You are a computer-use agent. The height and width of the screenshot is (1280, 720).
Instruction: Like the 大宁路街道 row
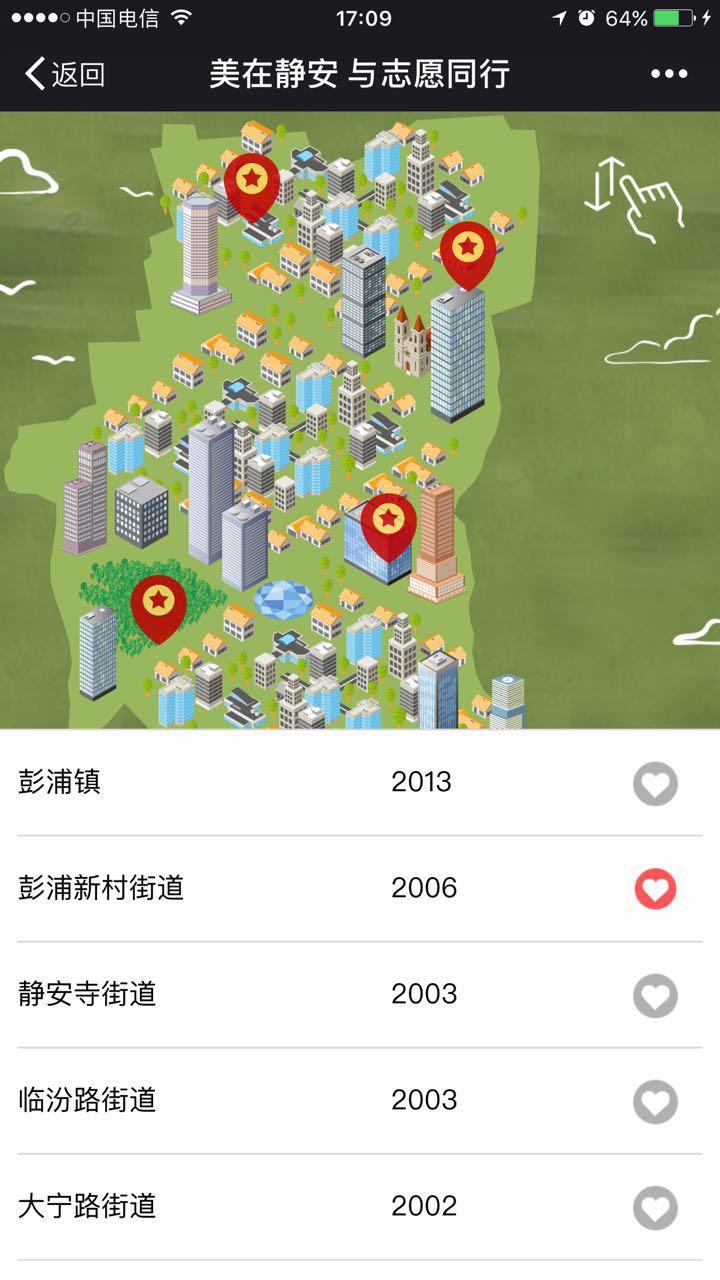click(x=655, y=1207)
